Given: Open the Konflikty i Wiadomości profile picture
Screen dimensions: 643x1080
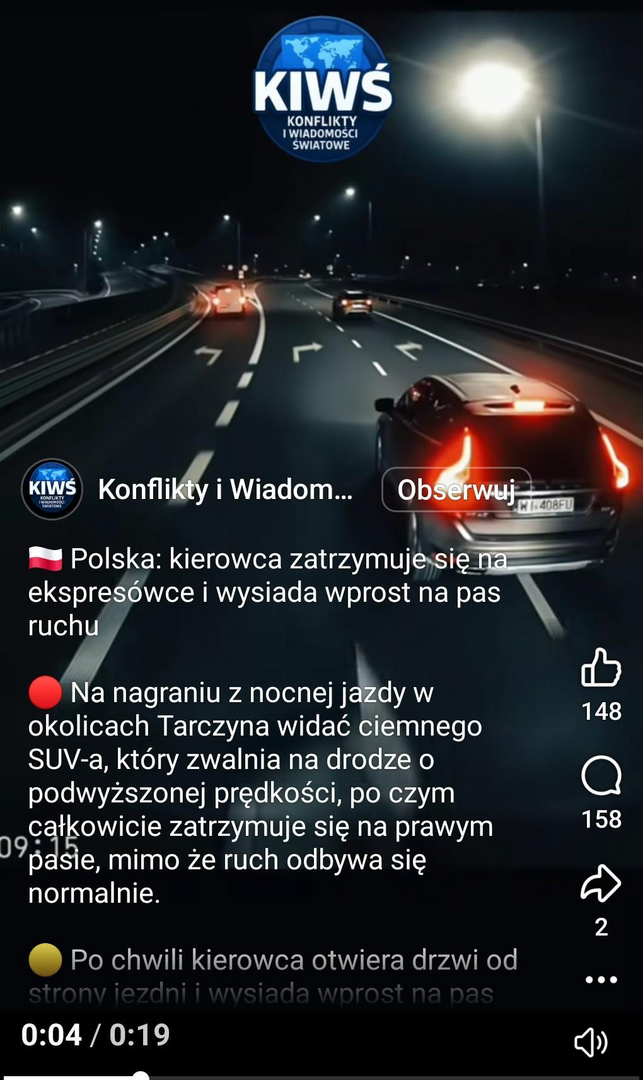Looking at the screenshot, I should point(52,489).
